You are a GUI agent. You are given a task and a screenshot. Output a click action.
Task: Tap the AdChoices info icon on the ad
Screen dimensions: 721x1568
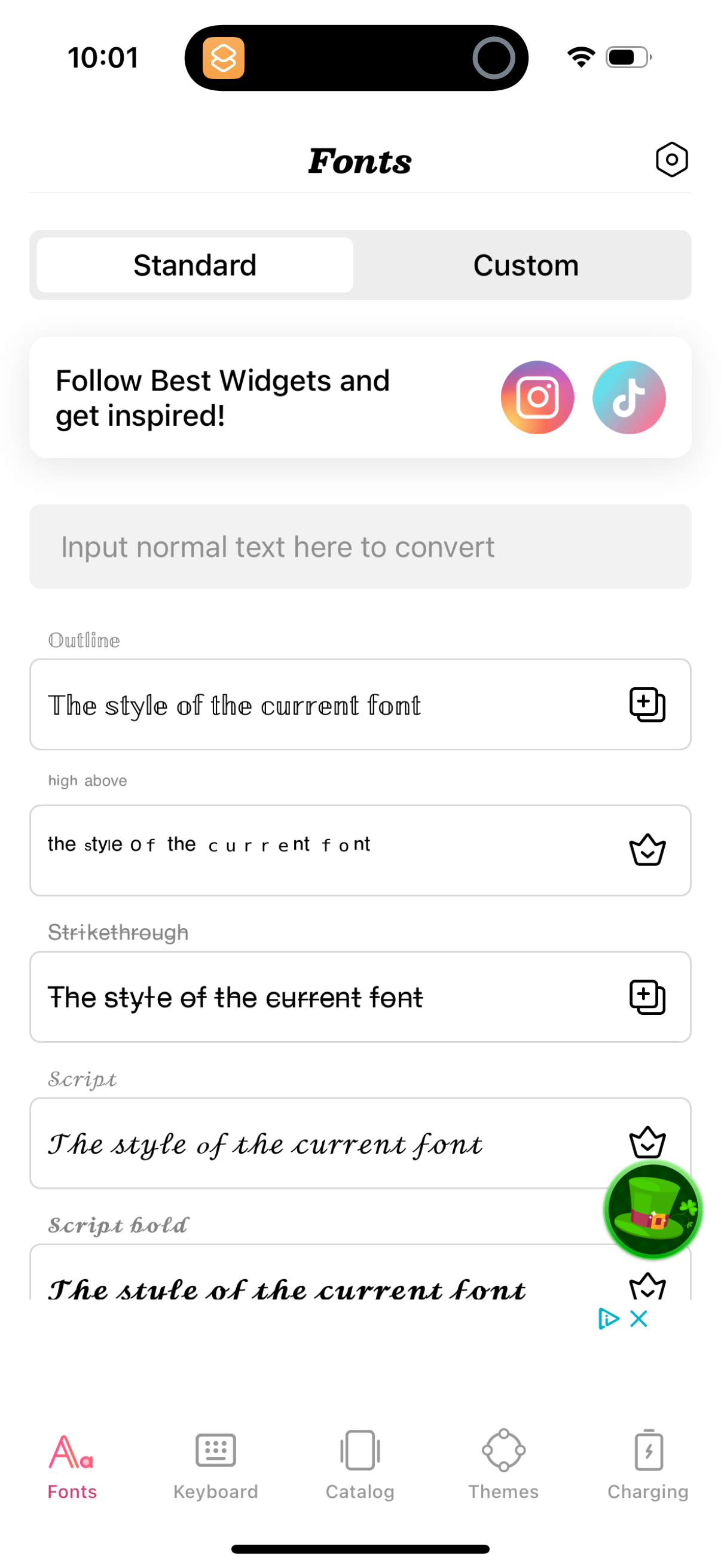[x=610, y=1319]
